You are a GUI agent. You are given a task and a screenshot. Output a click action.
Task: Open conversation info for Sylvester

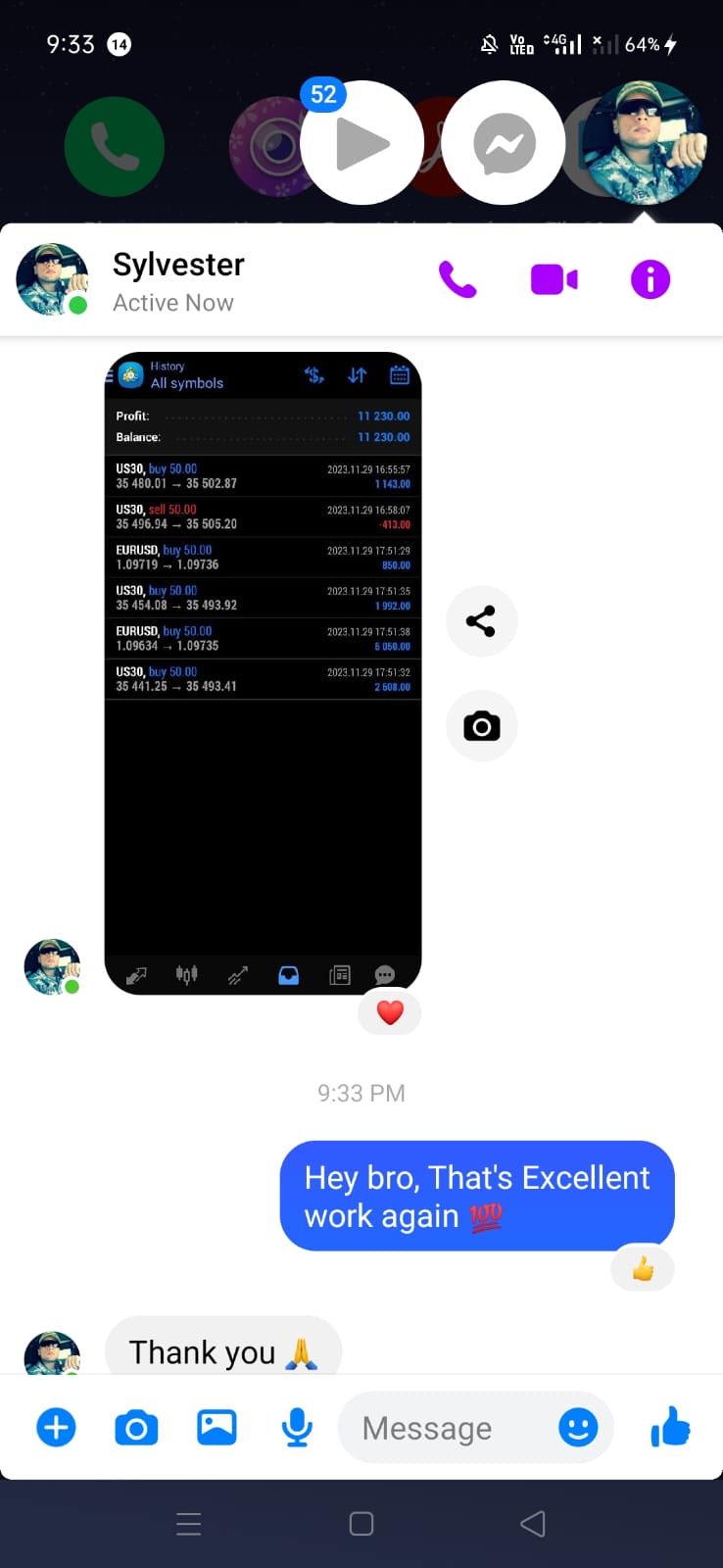651,280
